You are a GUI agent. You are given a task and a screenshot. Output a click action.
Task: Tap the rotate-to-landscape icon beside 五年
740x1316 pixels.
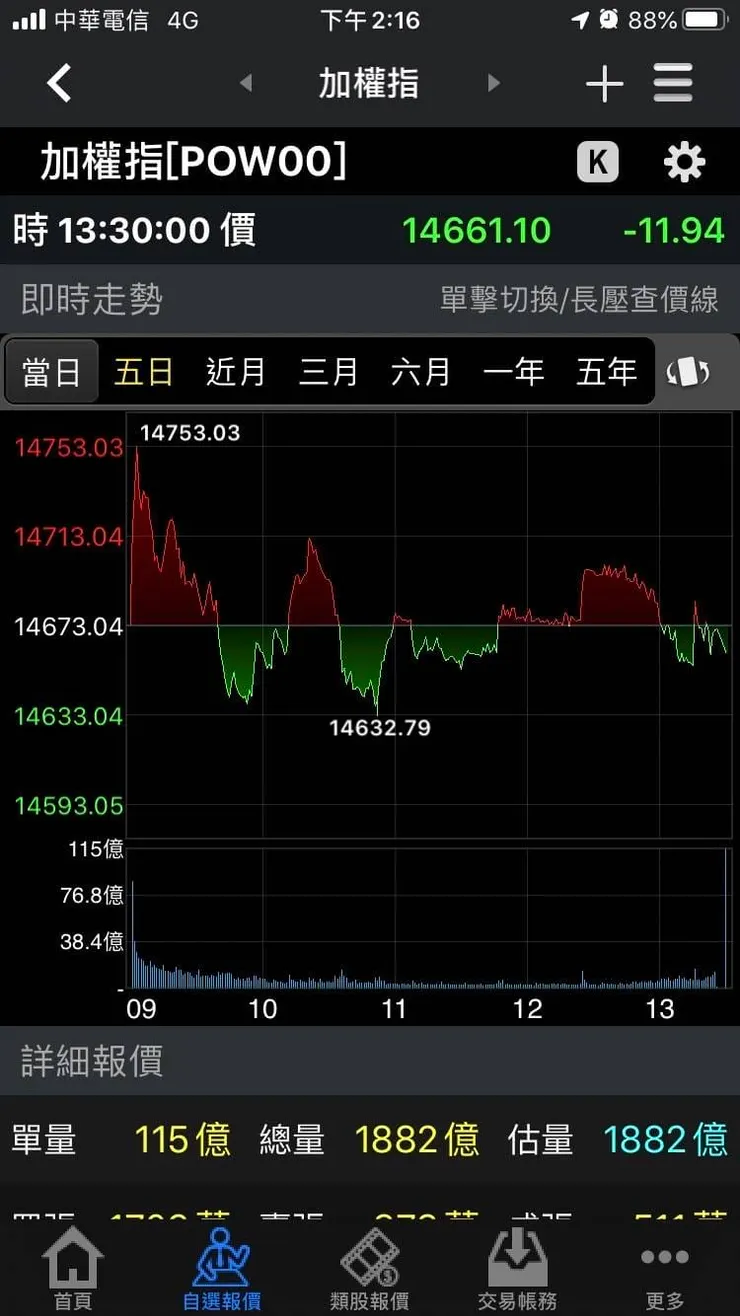click(692, 371)
